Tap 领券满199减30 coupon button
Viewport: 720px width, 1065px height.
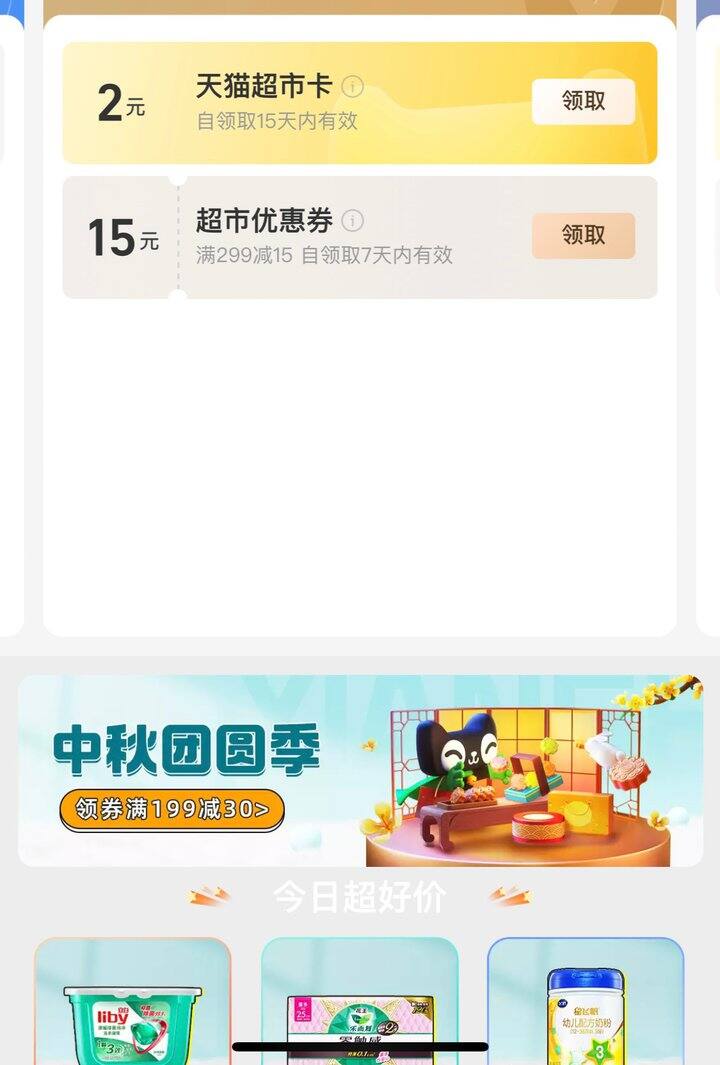tap(172, 810)
